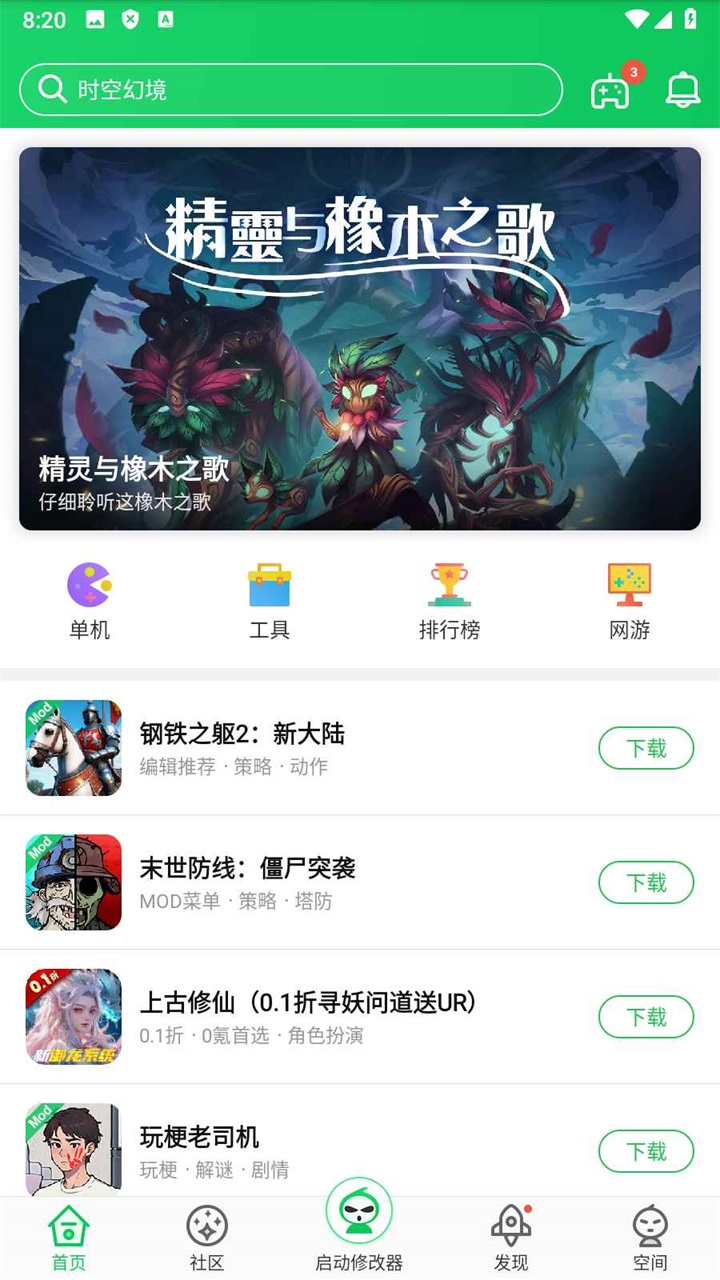
Task: Open the 末世防线 game icon thumbnail
Action: [x=73, y=883]
